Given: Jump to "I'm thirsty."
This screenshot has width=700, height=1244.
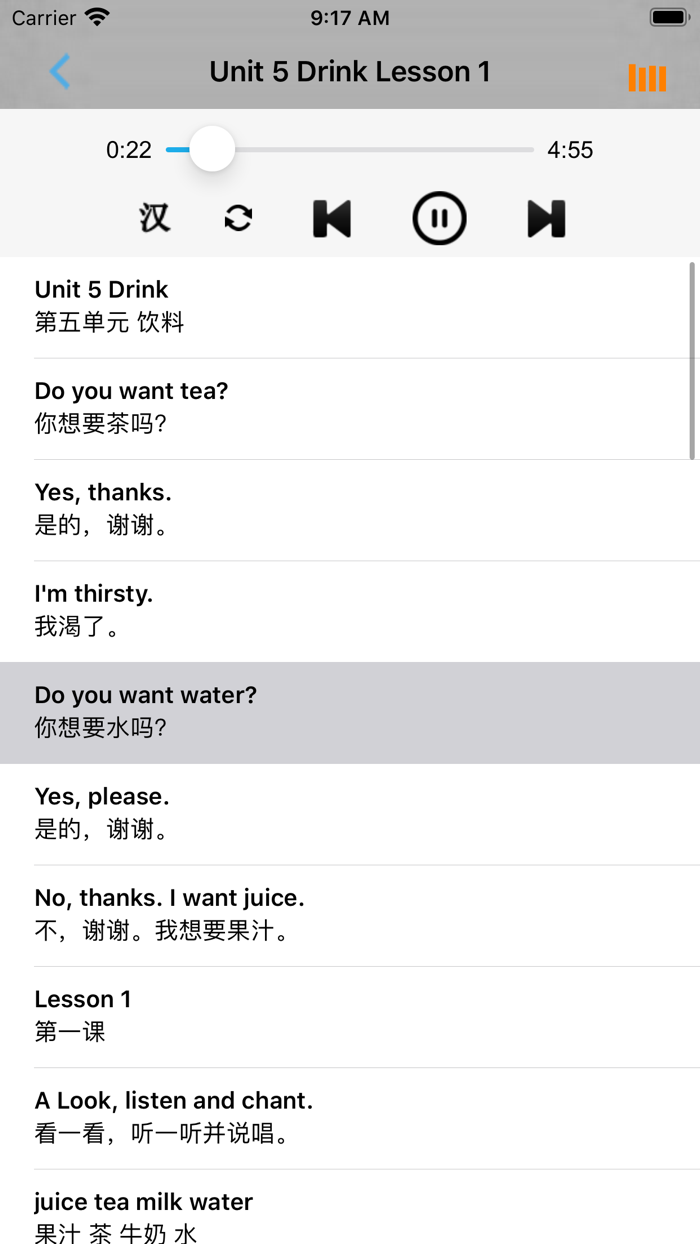Looking at the screenshot, I should [350, 611].
